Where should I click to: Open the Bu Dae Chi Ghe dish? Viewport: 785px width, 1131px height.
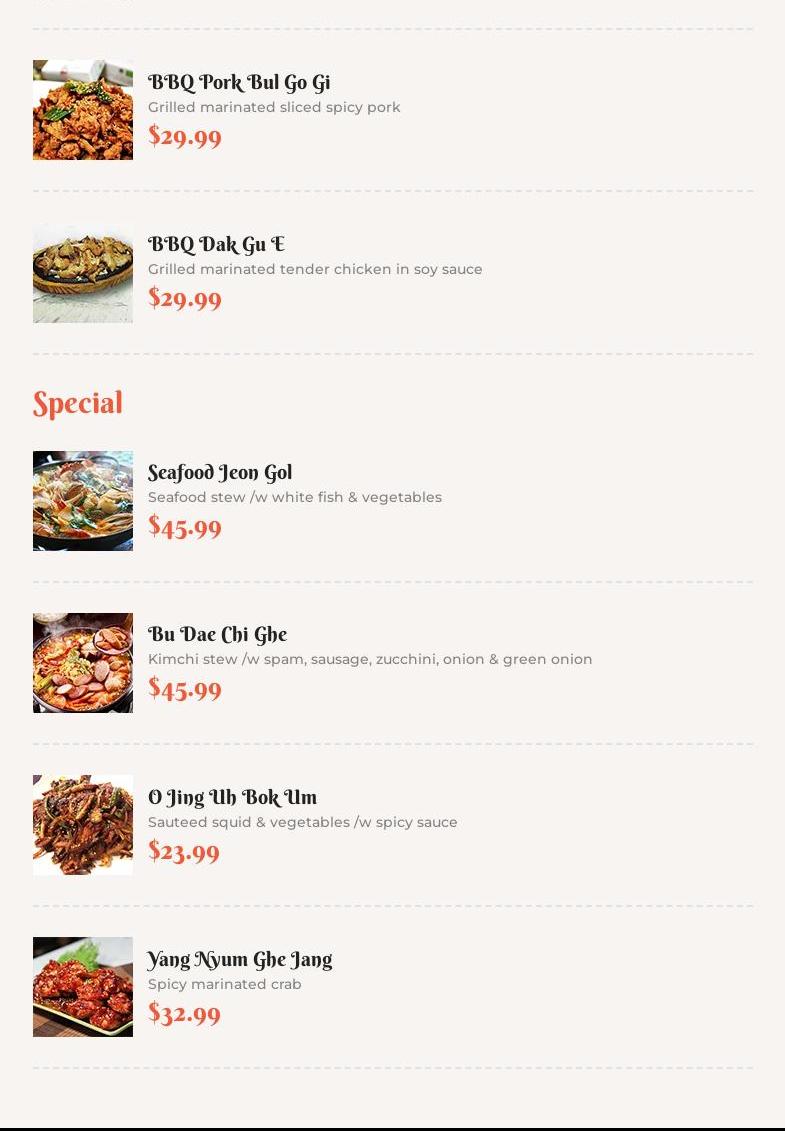(x=217, y=635)
